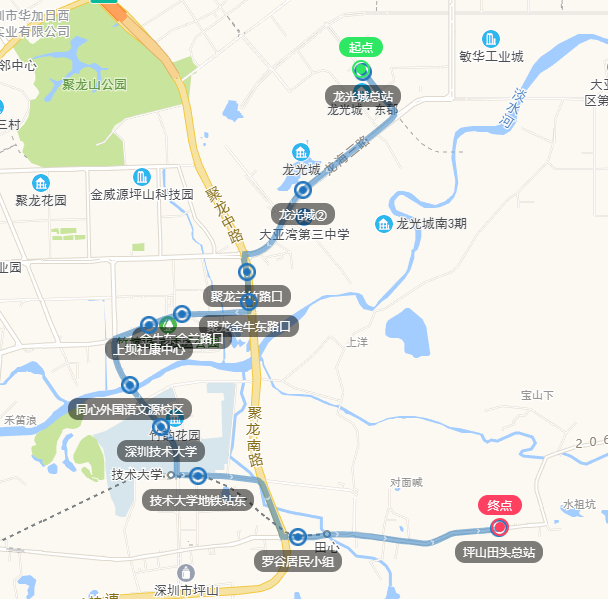Open the 聚龙兰竹路口 stop marker
This screenshot has width=608, height=599.
247,272
